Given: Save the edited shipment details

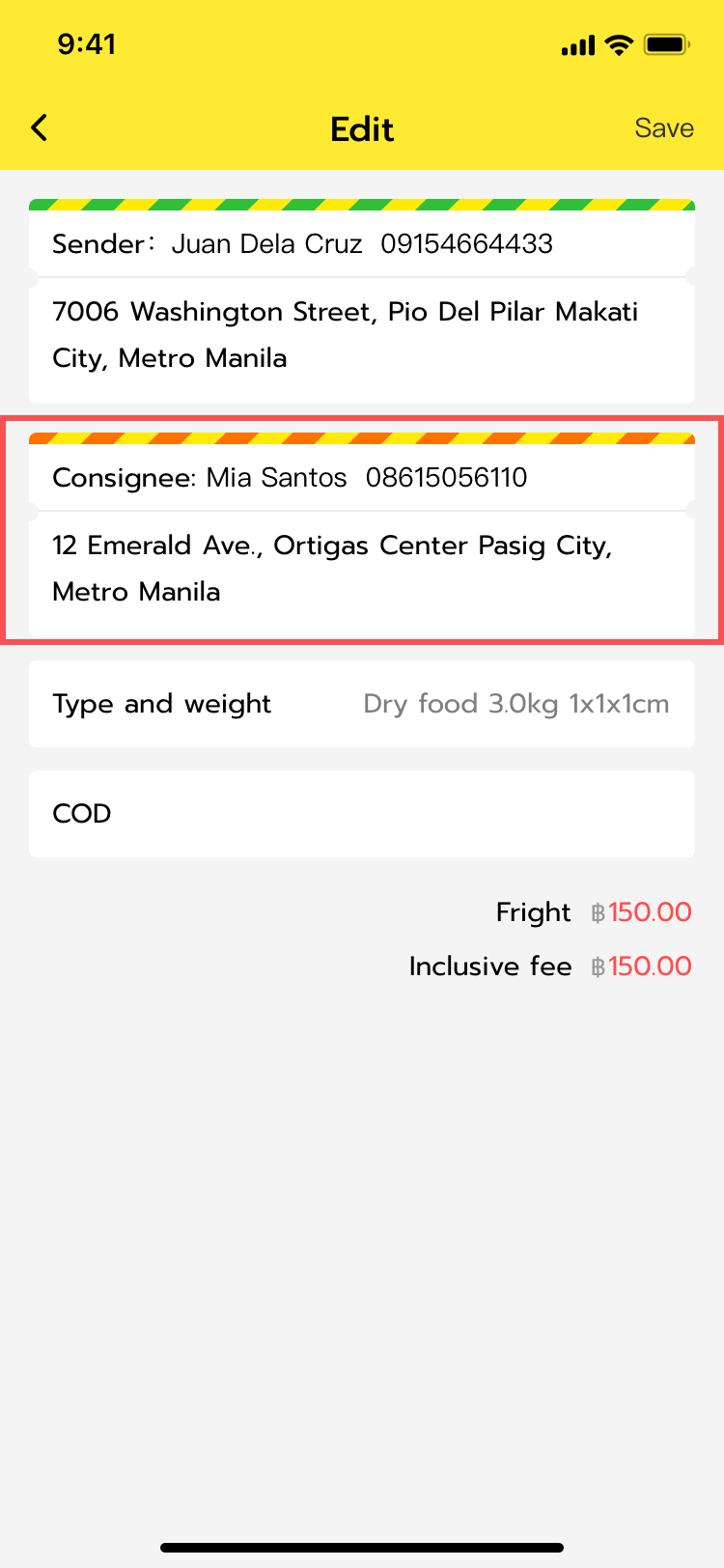Looking at the screenshot, I should (664, 126).
